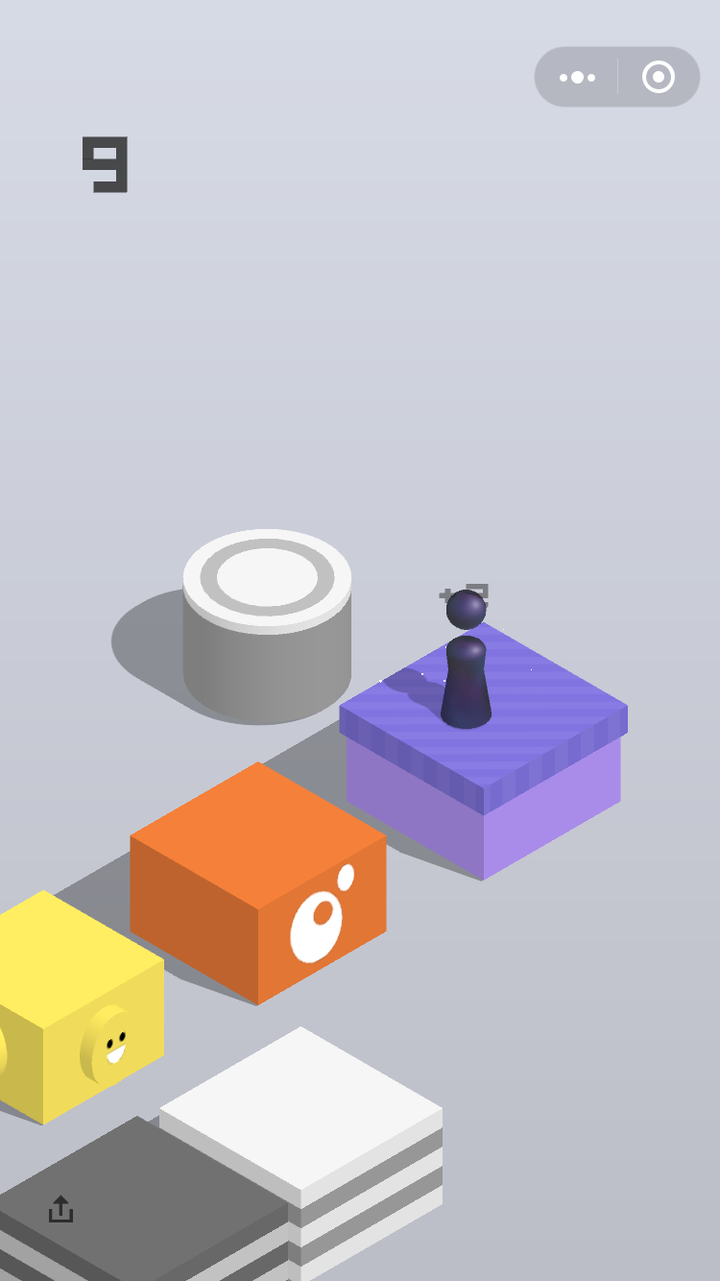Close the mini game via circle button
720x1281 pixels.
point(658,77)
